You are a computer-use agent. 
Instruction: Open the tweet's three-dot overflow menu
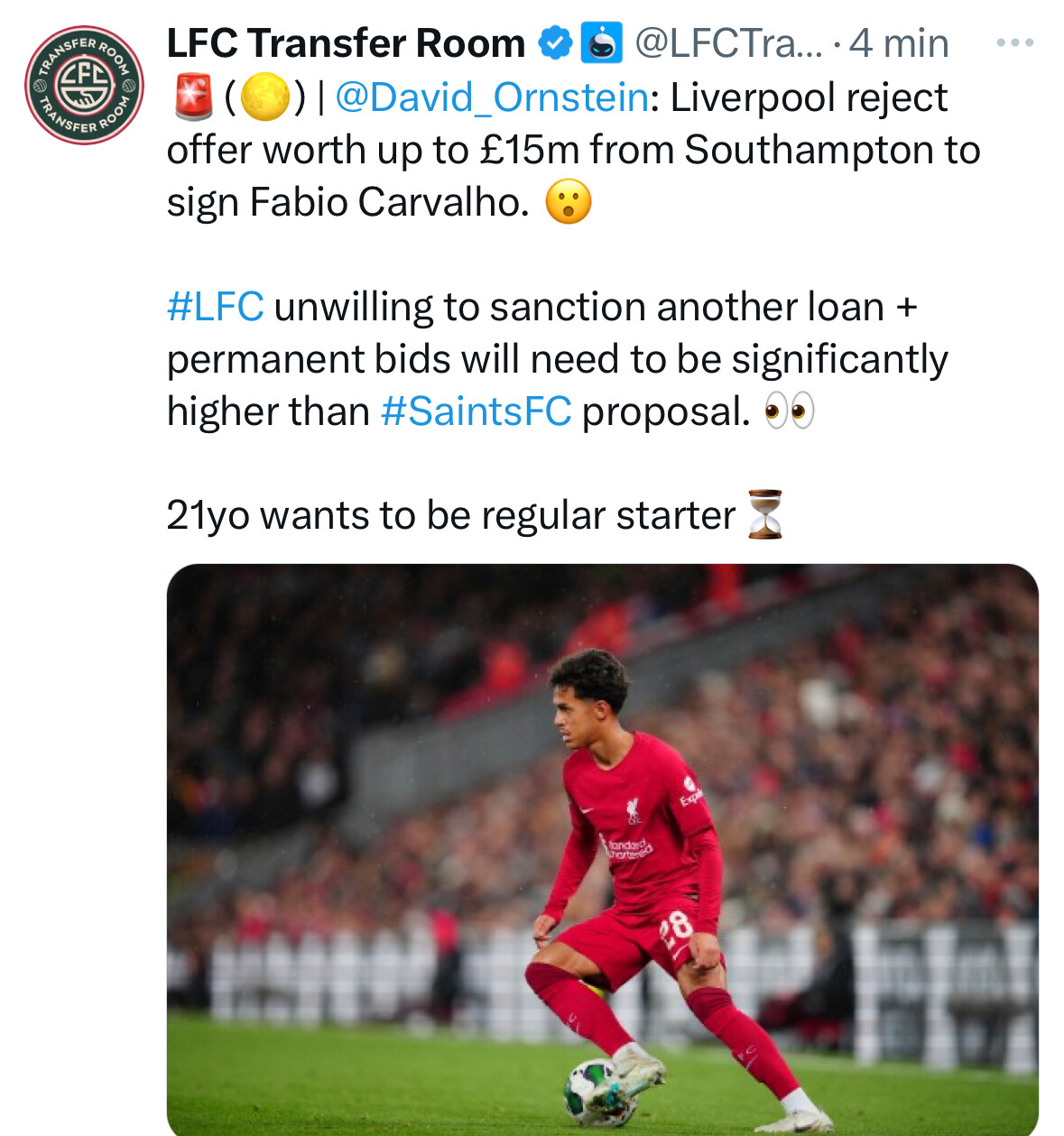tap(1014, 42)
